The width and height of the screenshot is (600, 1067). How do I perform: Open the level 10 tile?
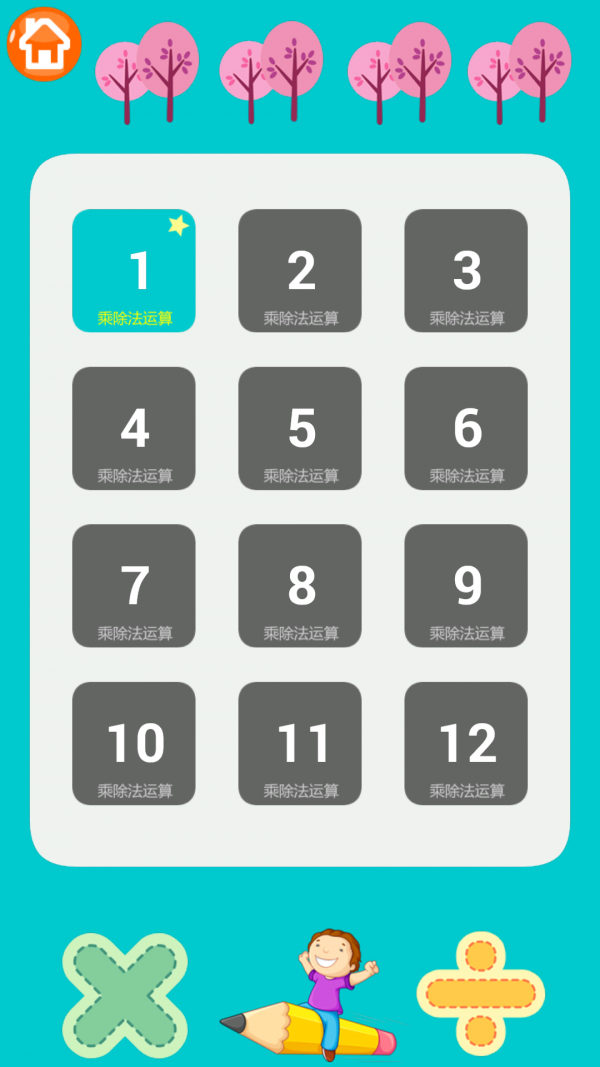pos(134,743)
